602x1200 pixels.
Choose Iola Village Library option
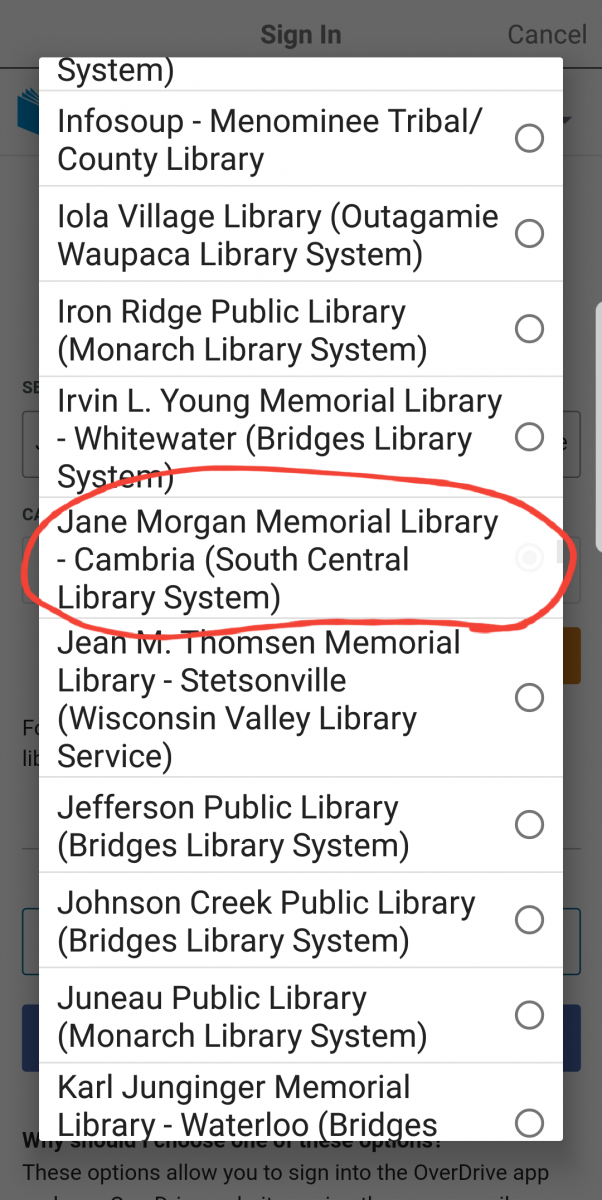pyautogui.click(x=300, y=234)
